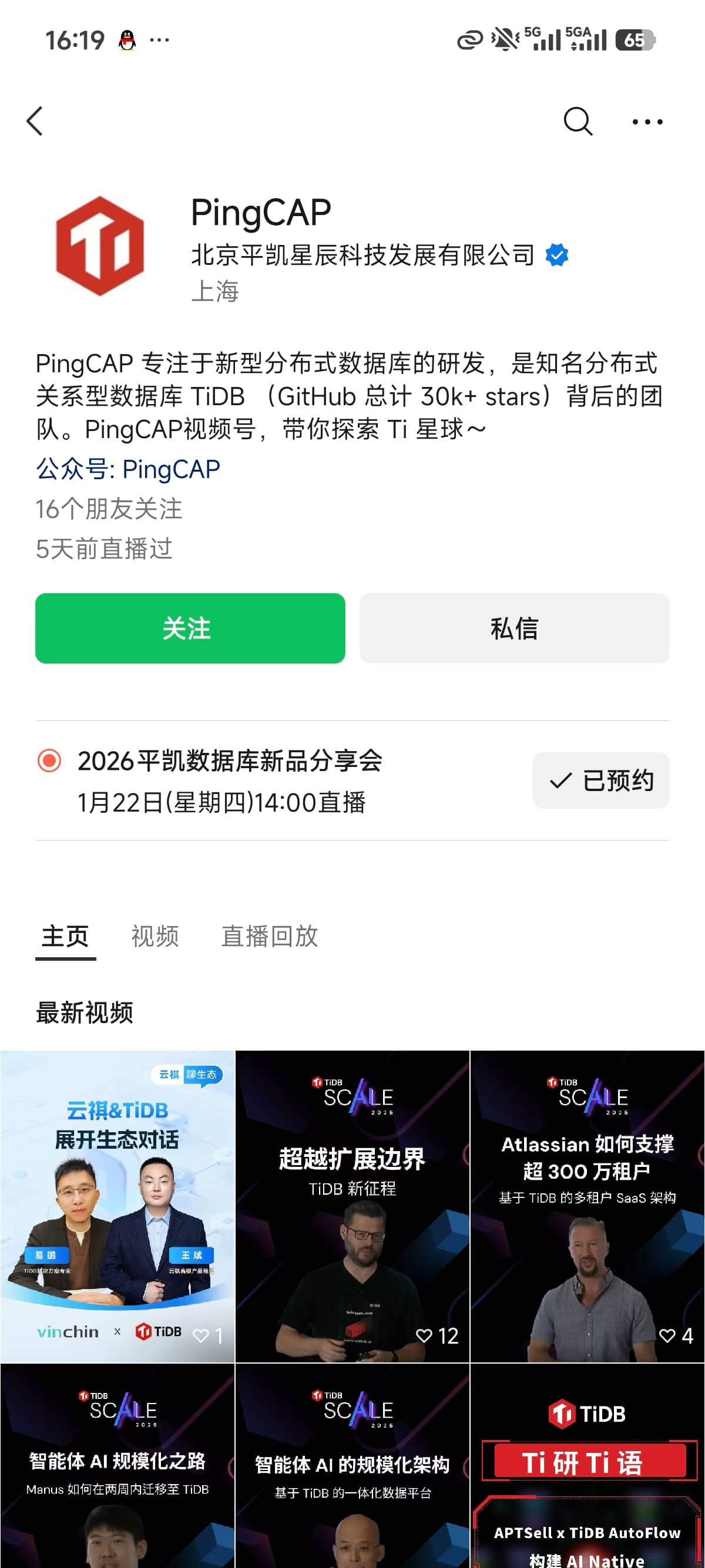
Task: Open the 2026平凯数据库新品分享会 live event
Action: coord(230,780)
